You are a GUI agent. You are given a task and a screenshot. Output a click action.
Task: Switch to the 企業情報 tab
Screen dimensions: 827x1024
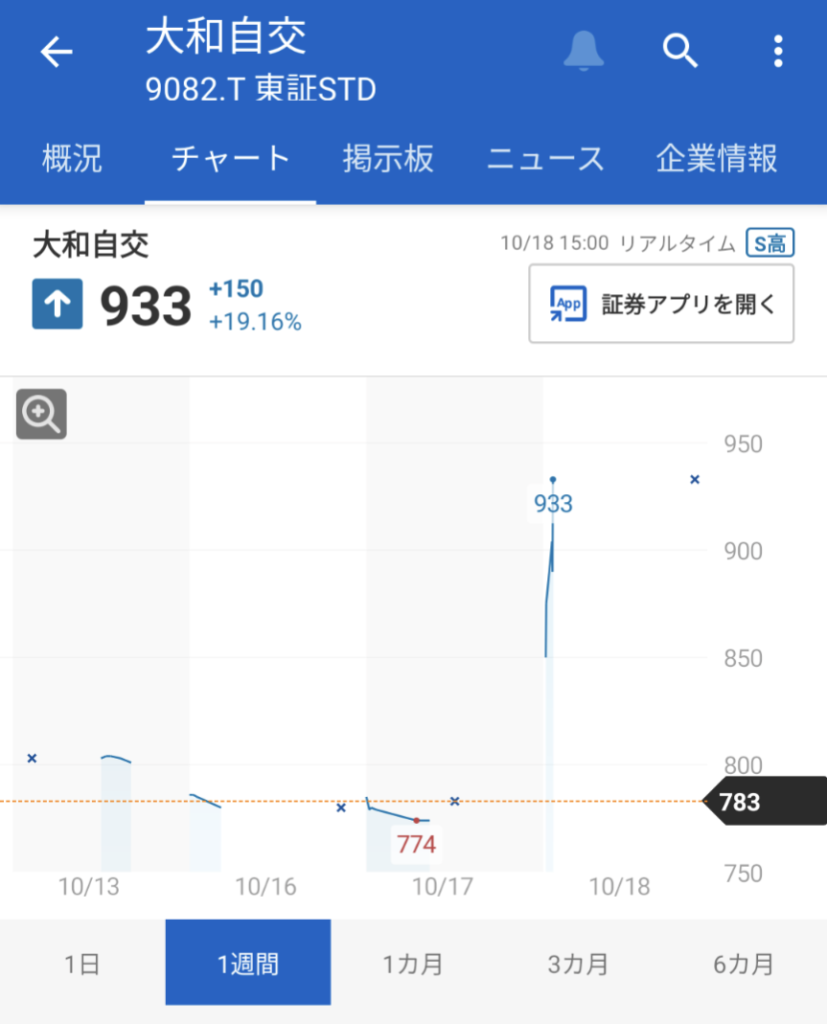coord(716,159)
